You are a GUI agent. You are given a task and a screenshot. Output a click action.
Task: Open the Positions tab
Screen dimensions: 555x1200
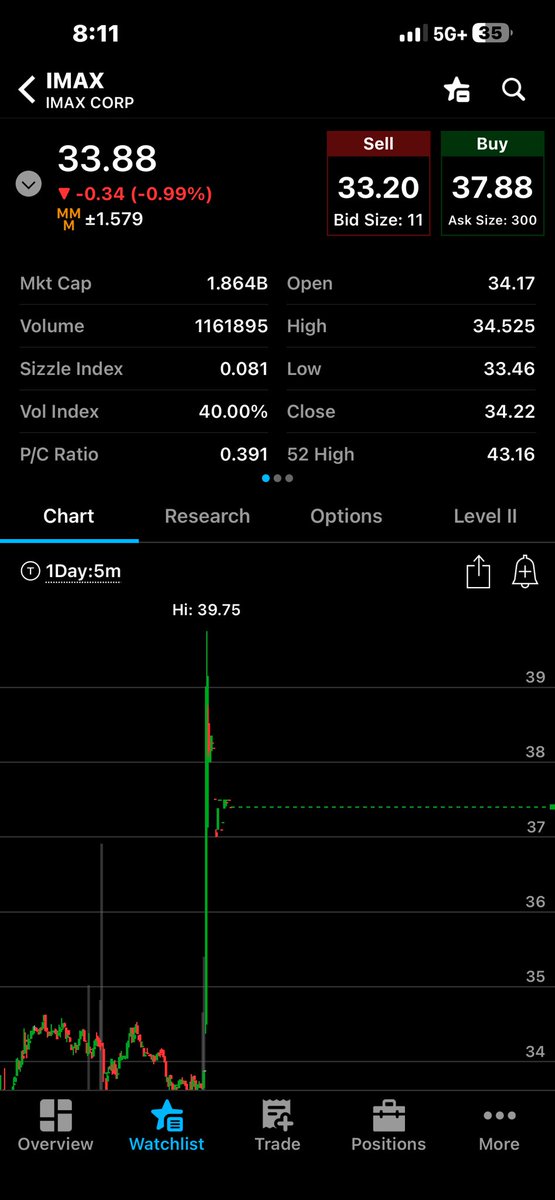point(388,1126)
